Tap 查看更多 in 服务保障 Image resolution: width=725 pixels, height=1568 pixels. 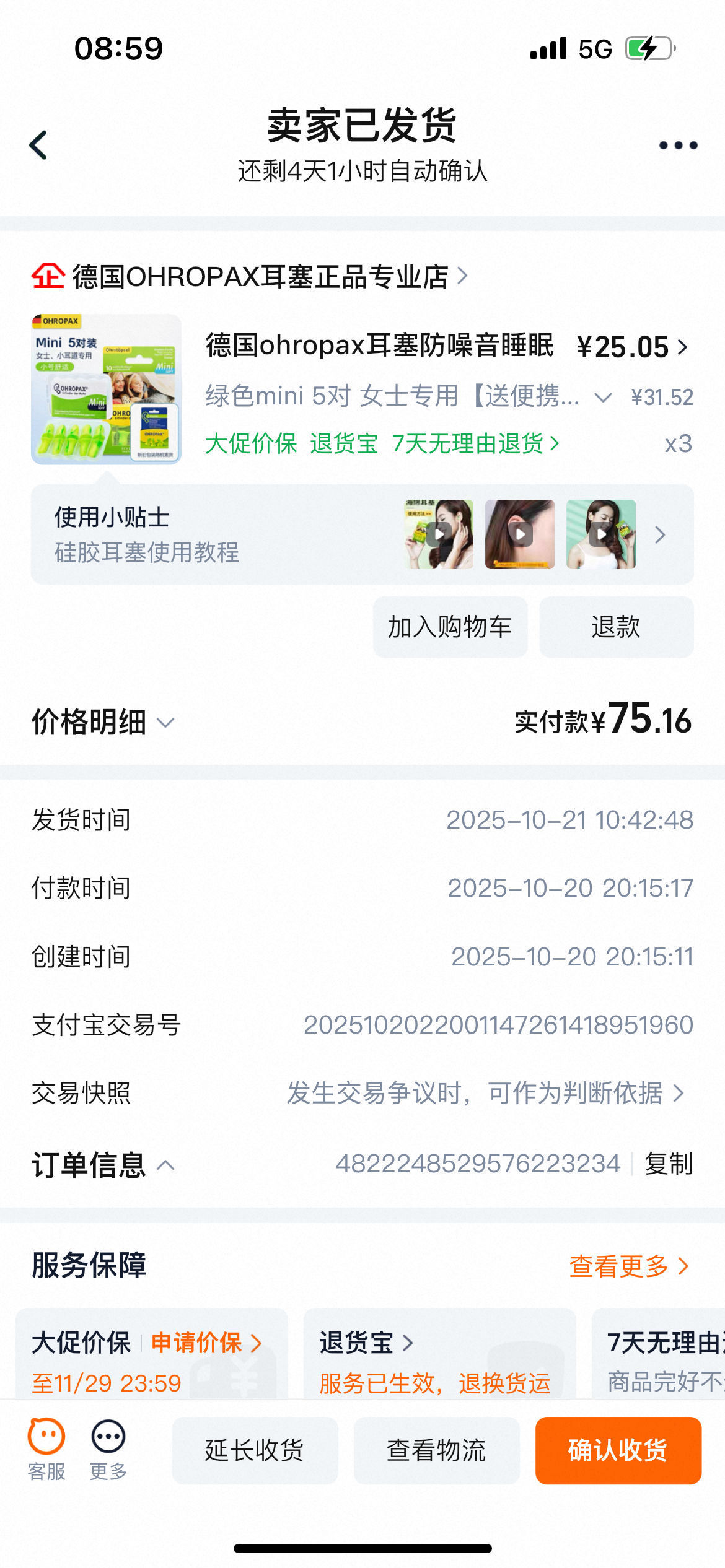[628, 1266]
